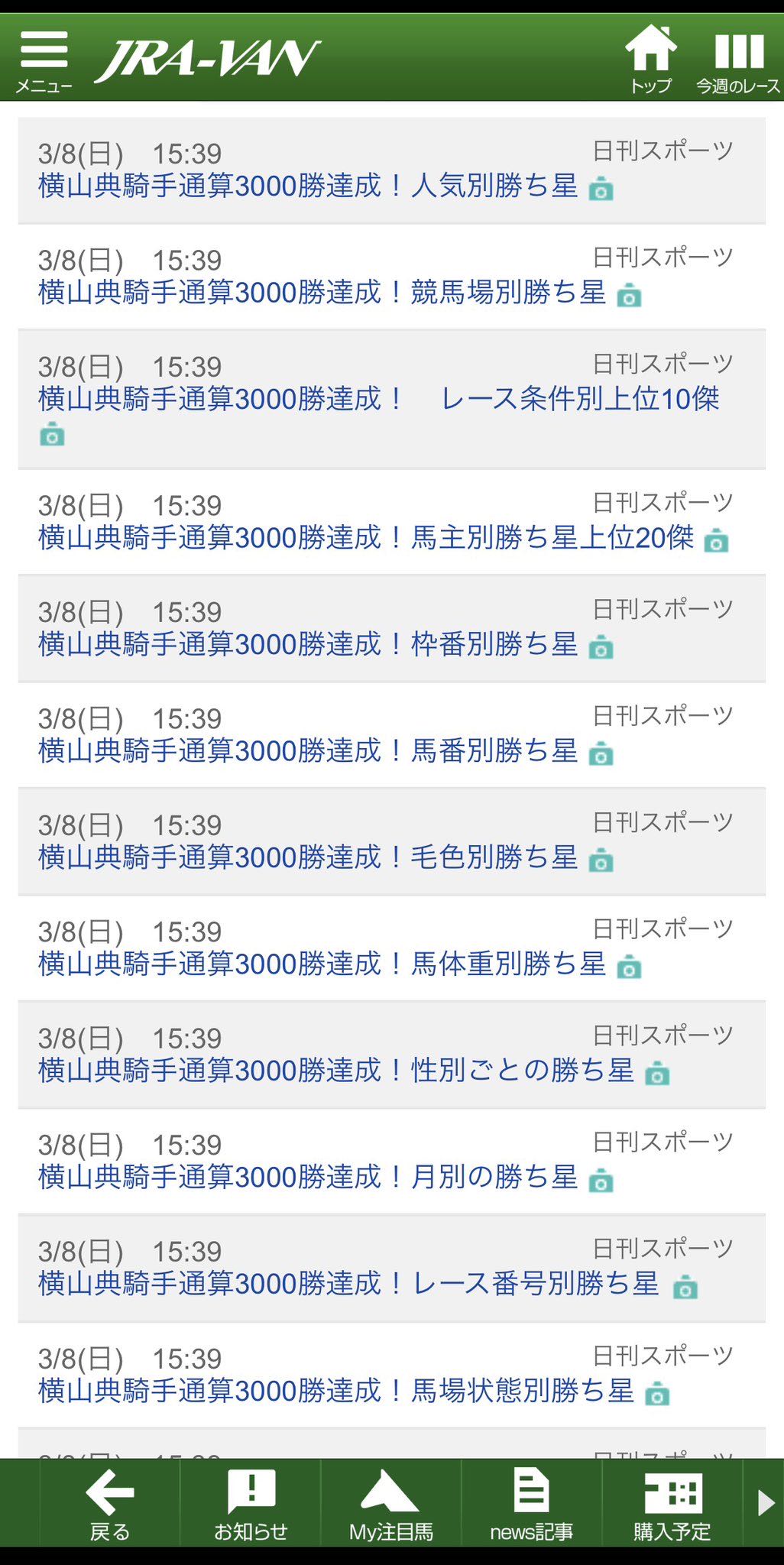Viewport: 784px width, 1565px height.
Task: Open article 人気別勝ち星
Action: tap(308, 186)
